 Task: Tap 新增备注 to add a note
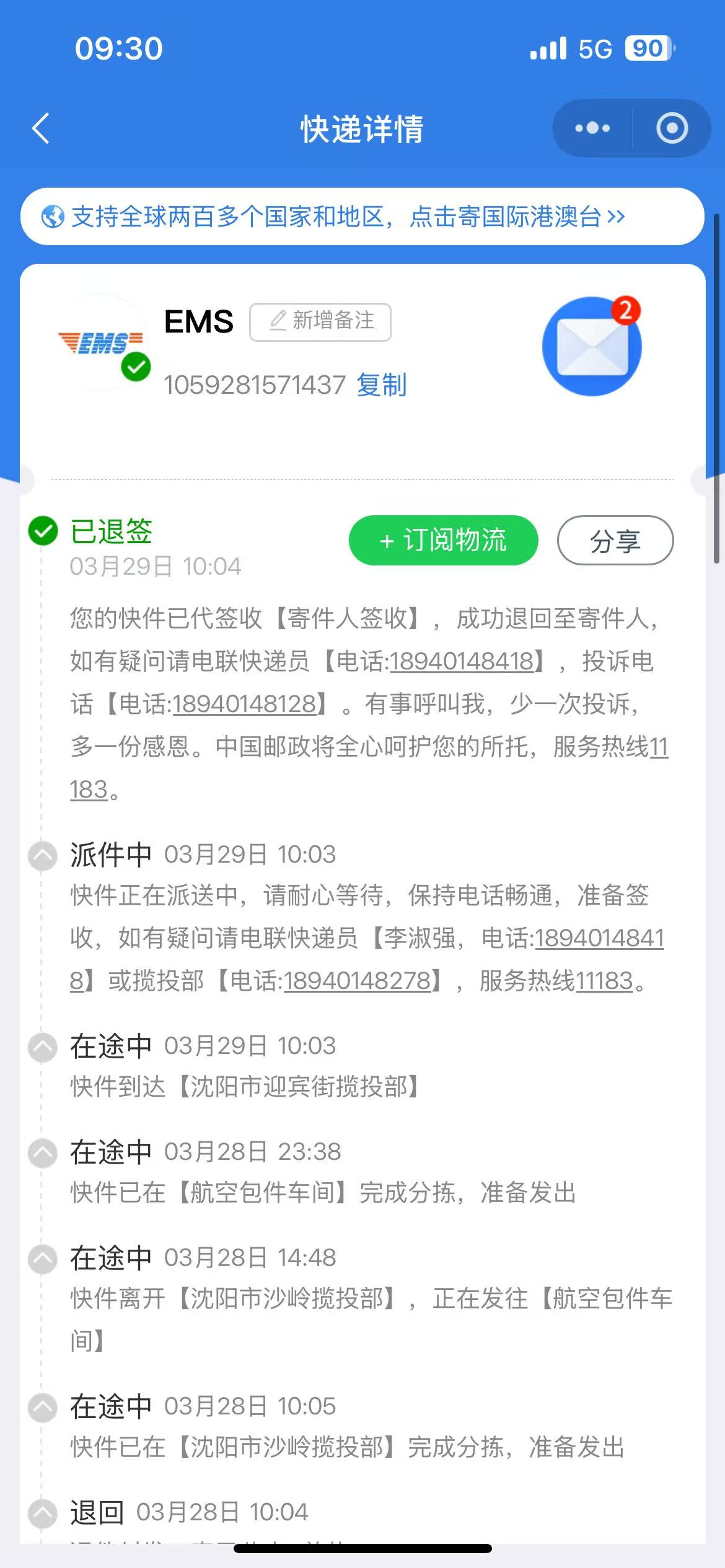tap(320, 321)
